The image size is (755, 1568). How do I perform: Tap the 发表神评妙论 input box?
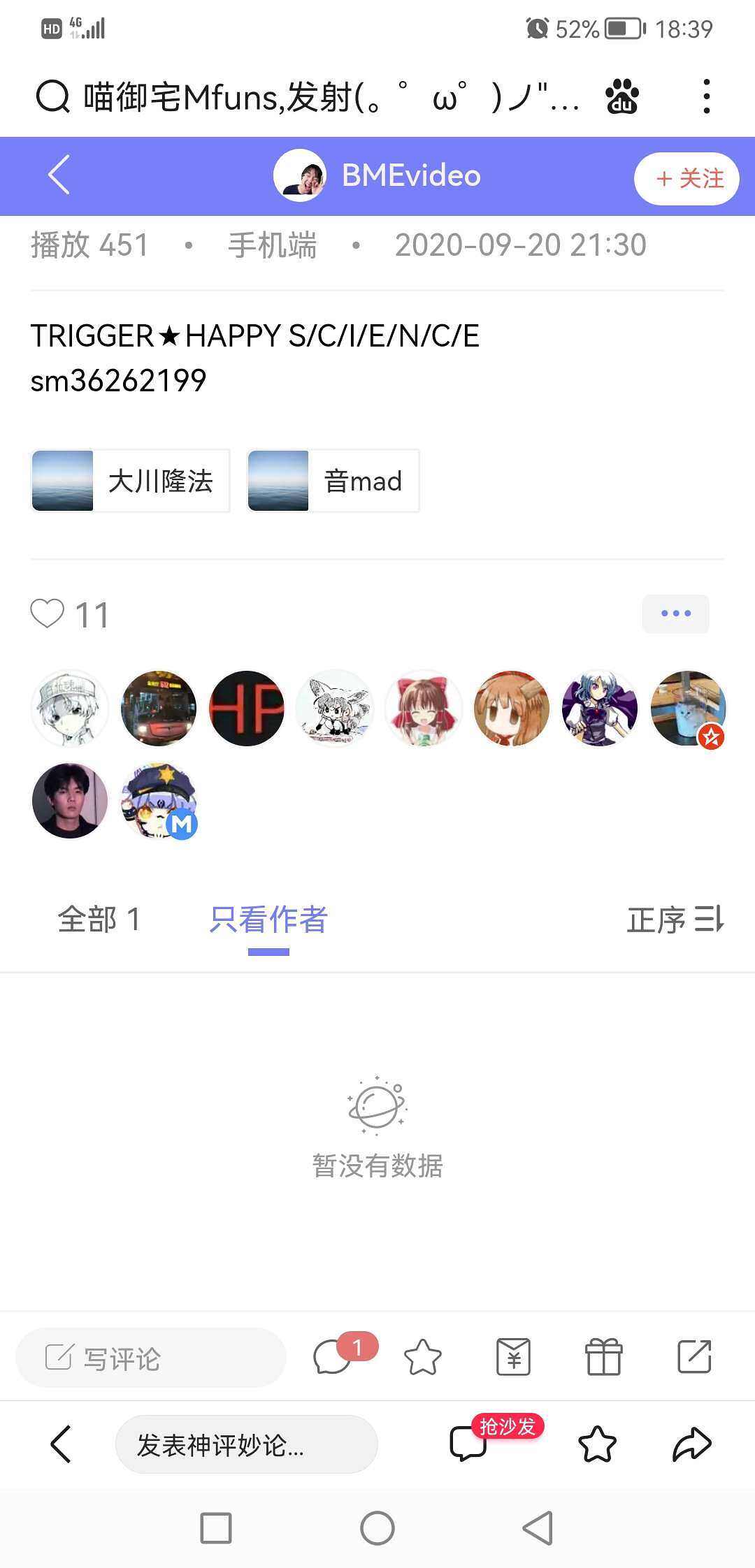246,1445
